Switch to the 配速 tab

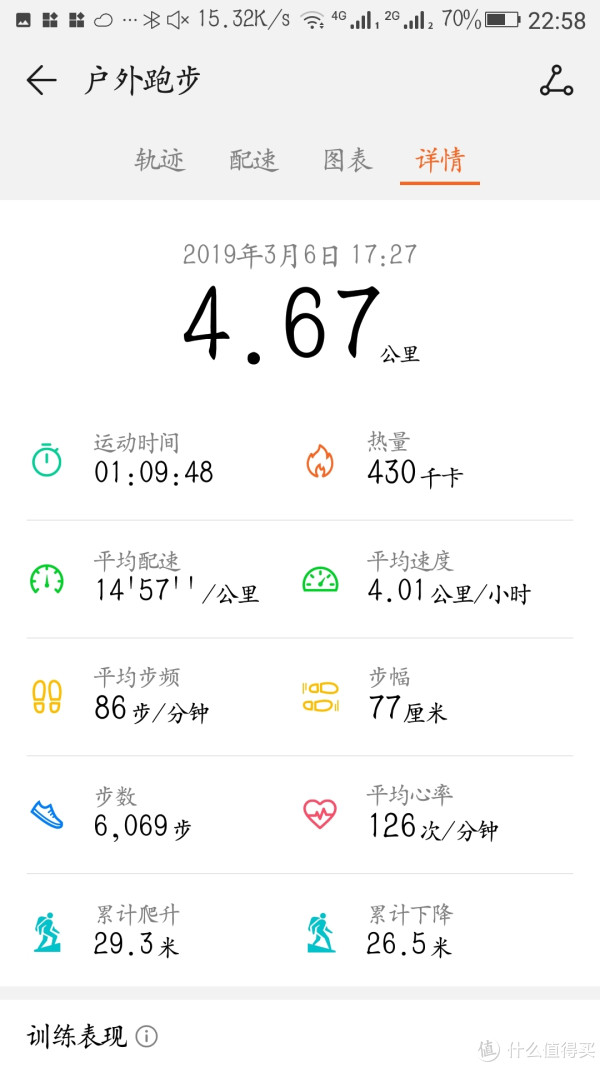tap(253, 160)
